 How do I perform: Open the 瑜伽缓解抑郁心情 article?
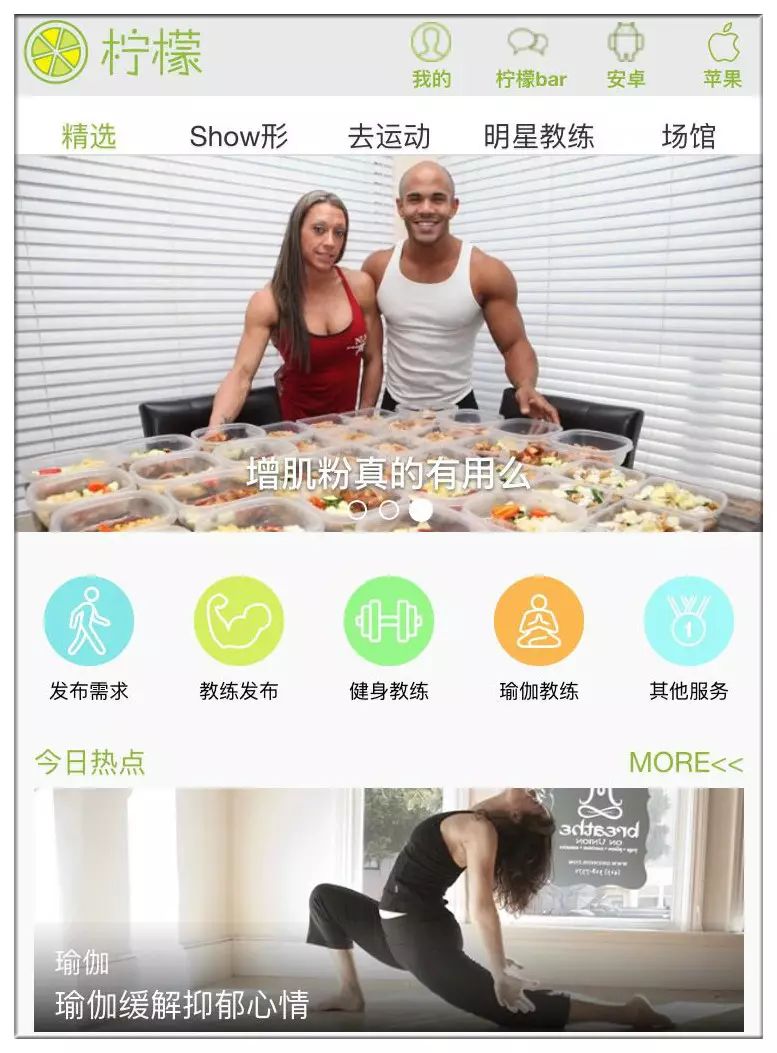(x=388, y=910)
